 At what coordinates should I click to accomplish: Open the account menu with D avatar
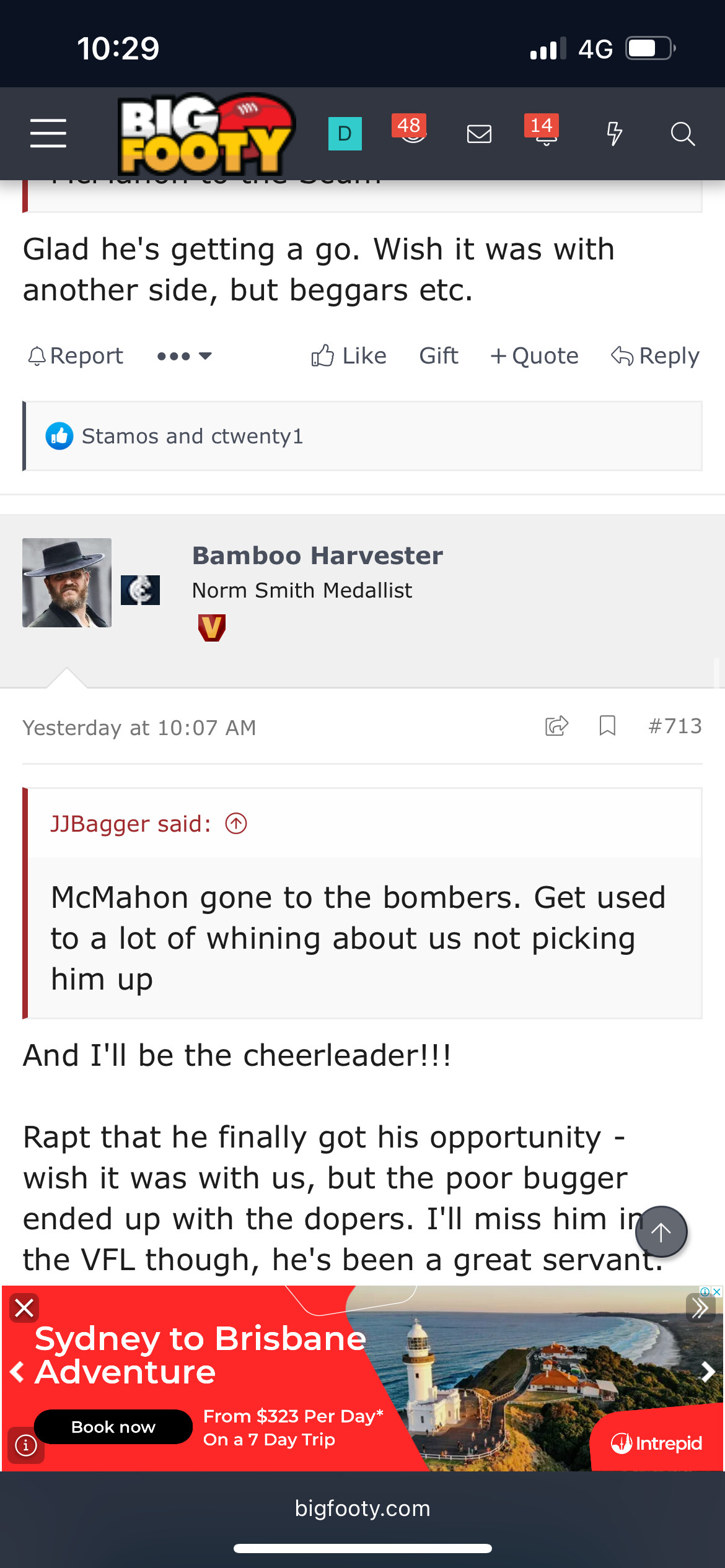tap(345, 133)
